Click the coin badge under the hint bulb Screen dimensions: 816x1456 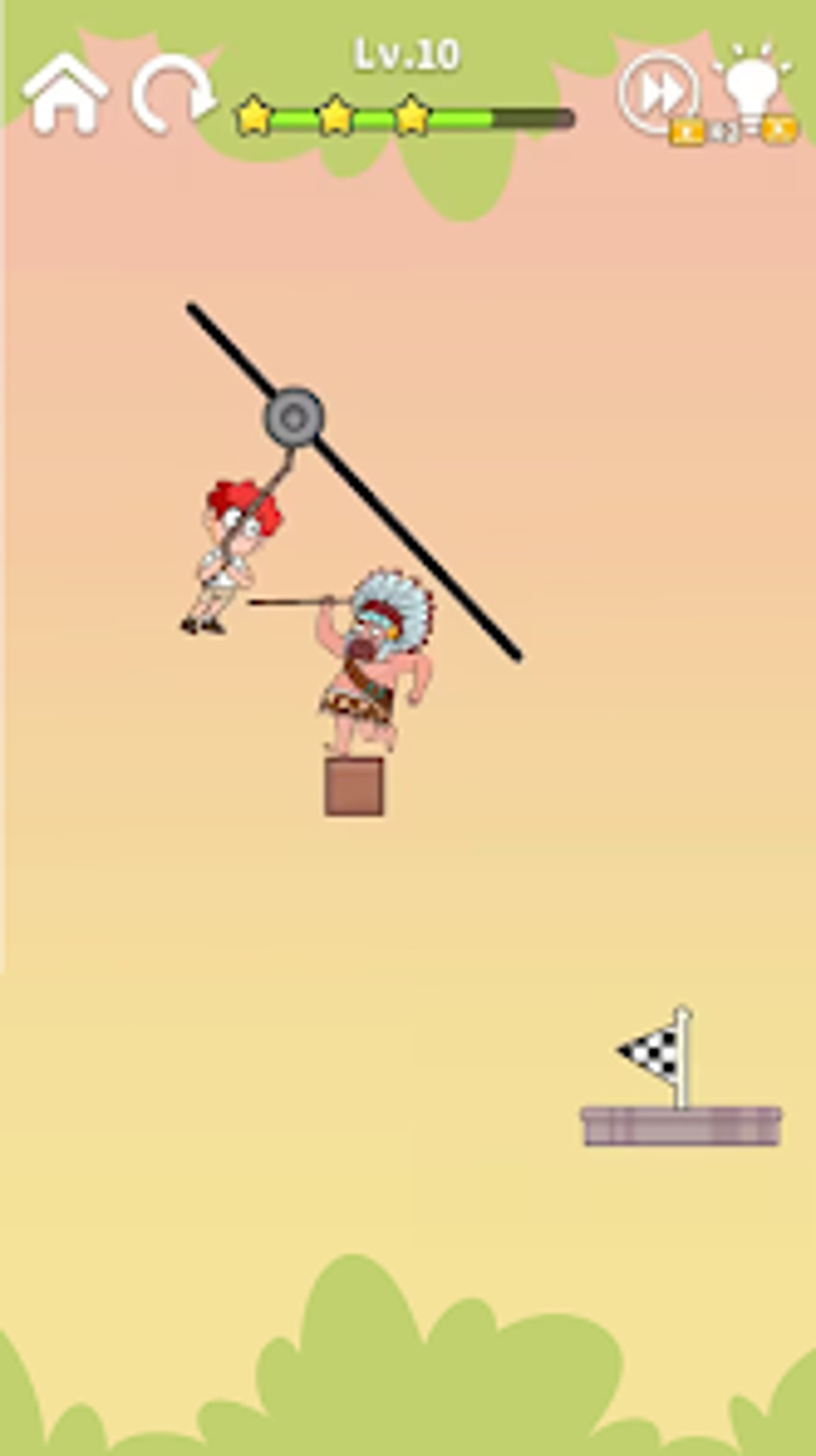tap(777, 128)
